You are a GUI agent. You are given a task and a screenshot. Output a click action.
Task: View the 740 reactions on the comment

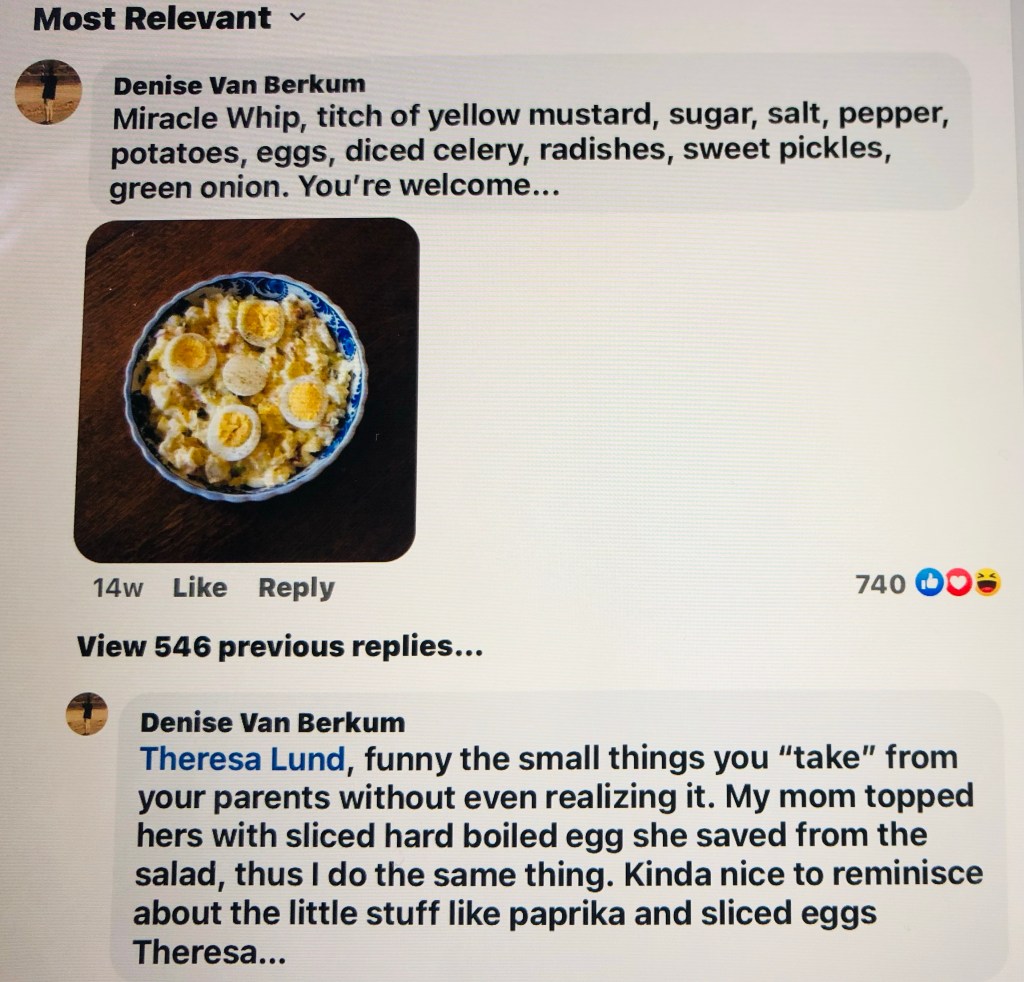[x=926, y=584]
